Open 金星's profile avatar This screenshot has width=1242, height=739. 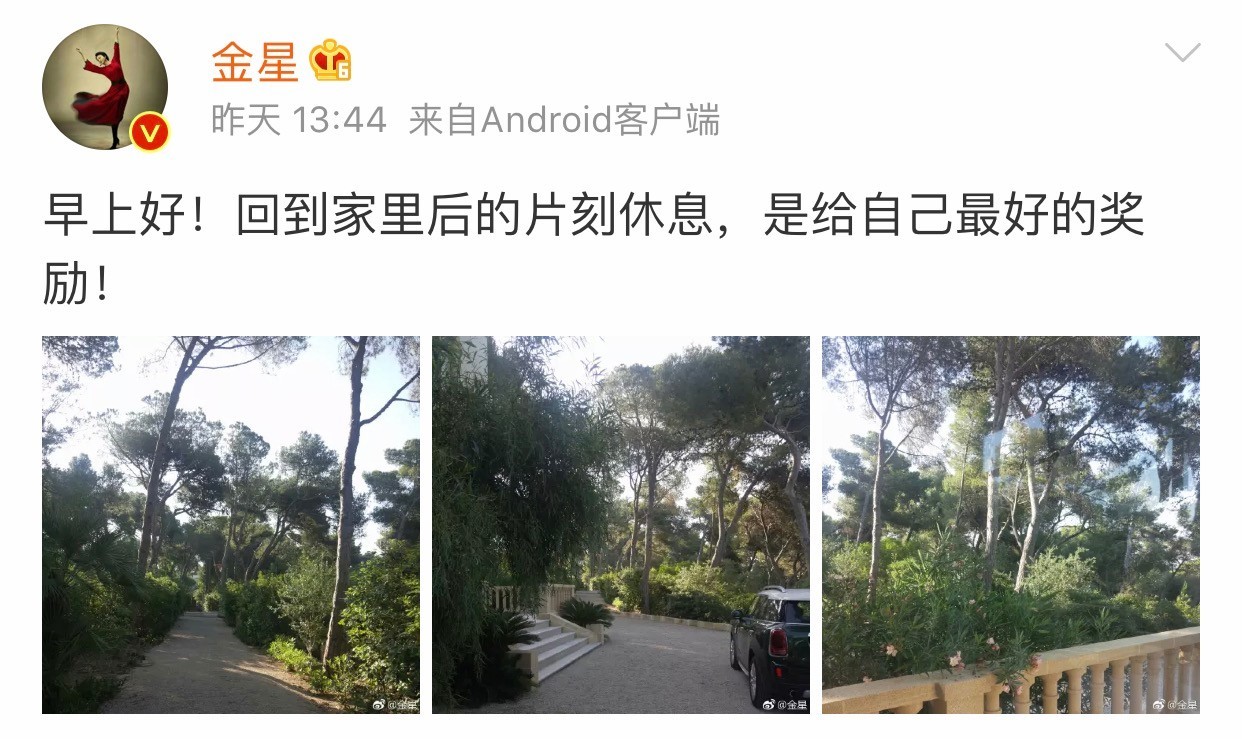(x=104, y=88)
